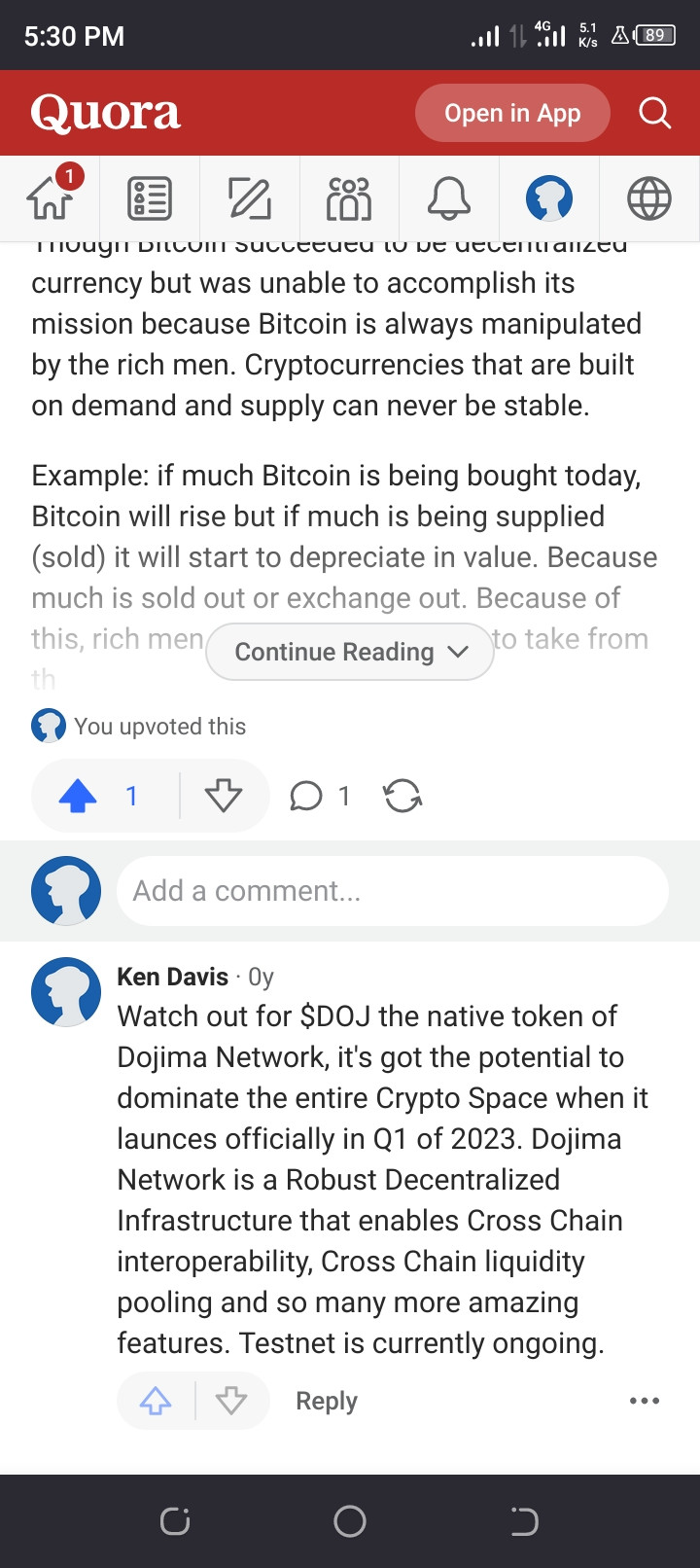Go to the Home feed tab
700x1568 pixels.
pos(51,198)
